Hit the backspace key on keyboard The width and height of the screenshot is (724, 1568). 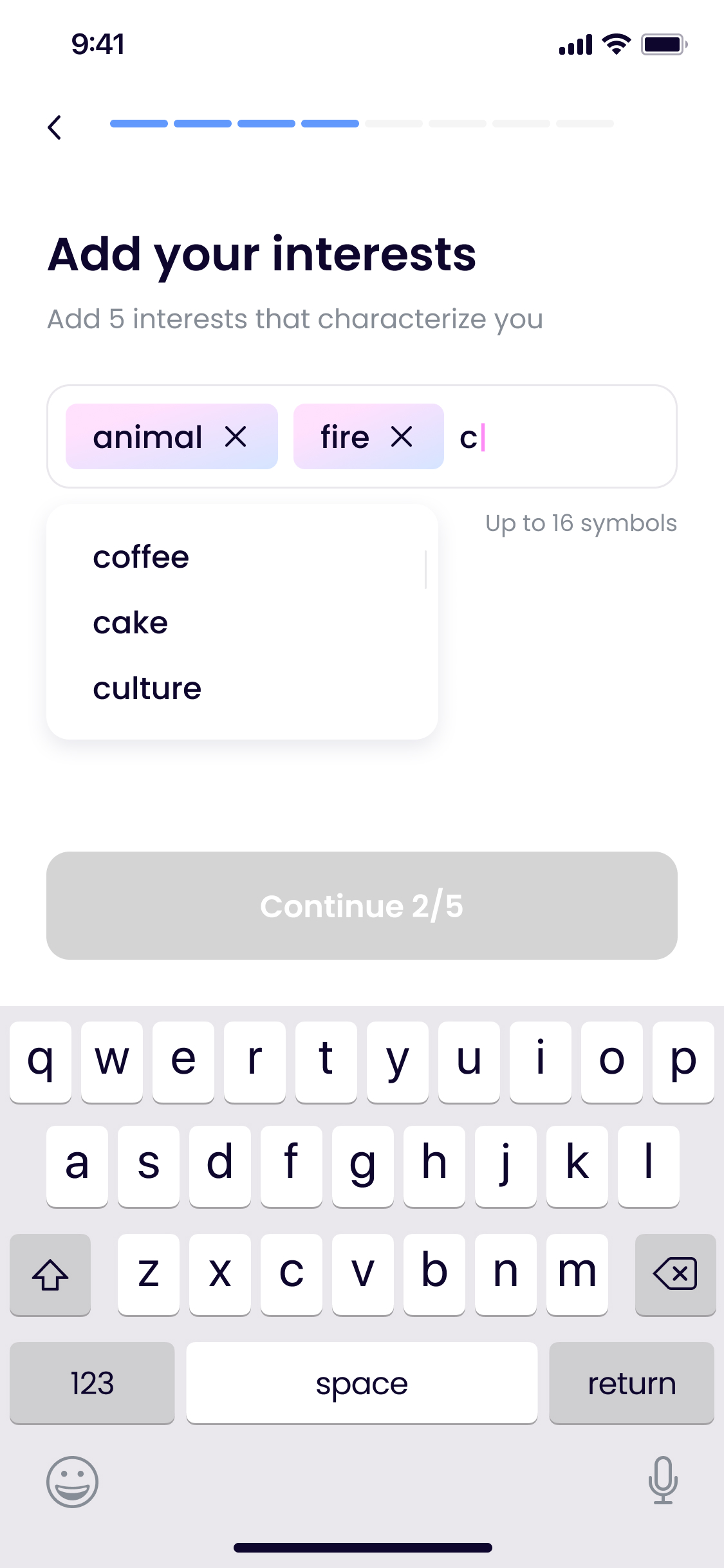click(674, 1274)
